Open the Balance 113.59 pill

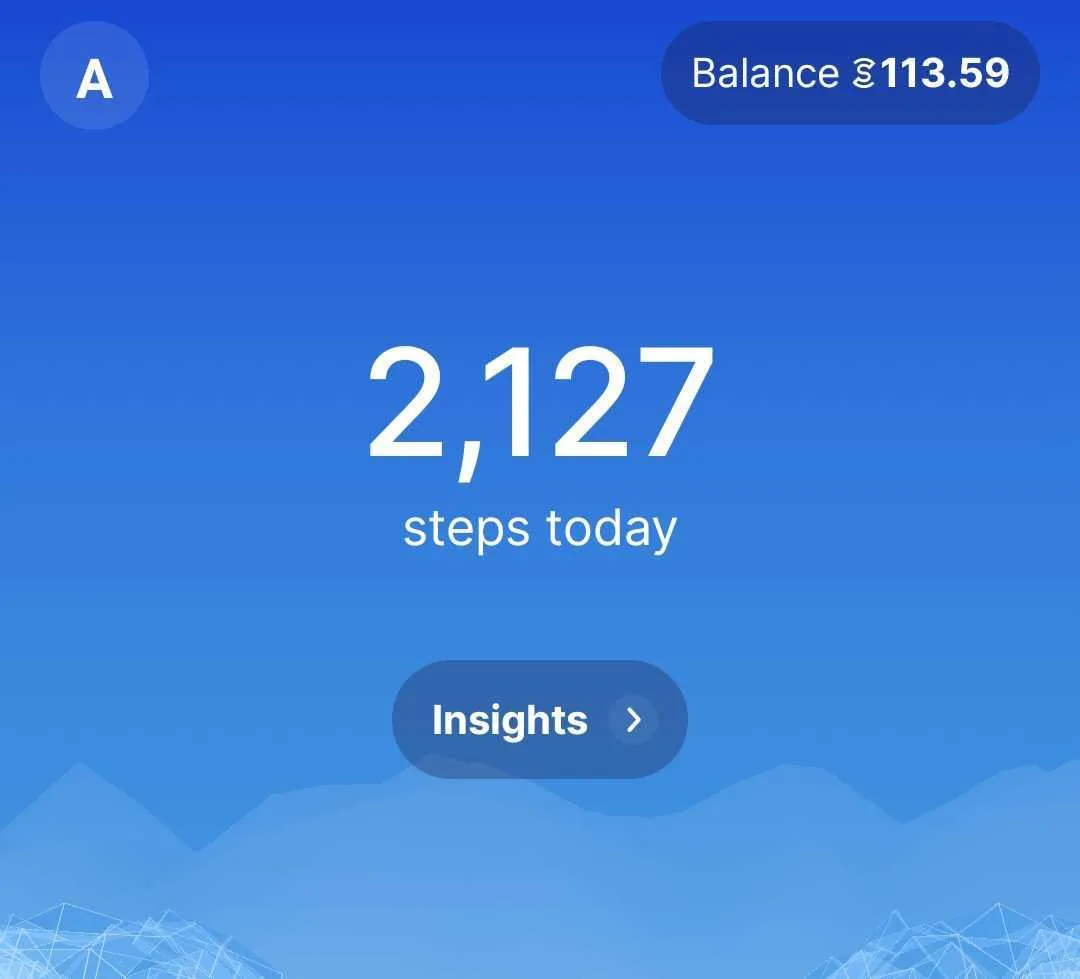(x=850, y=73)
